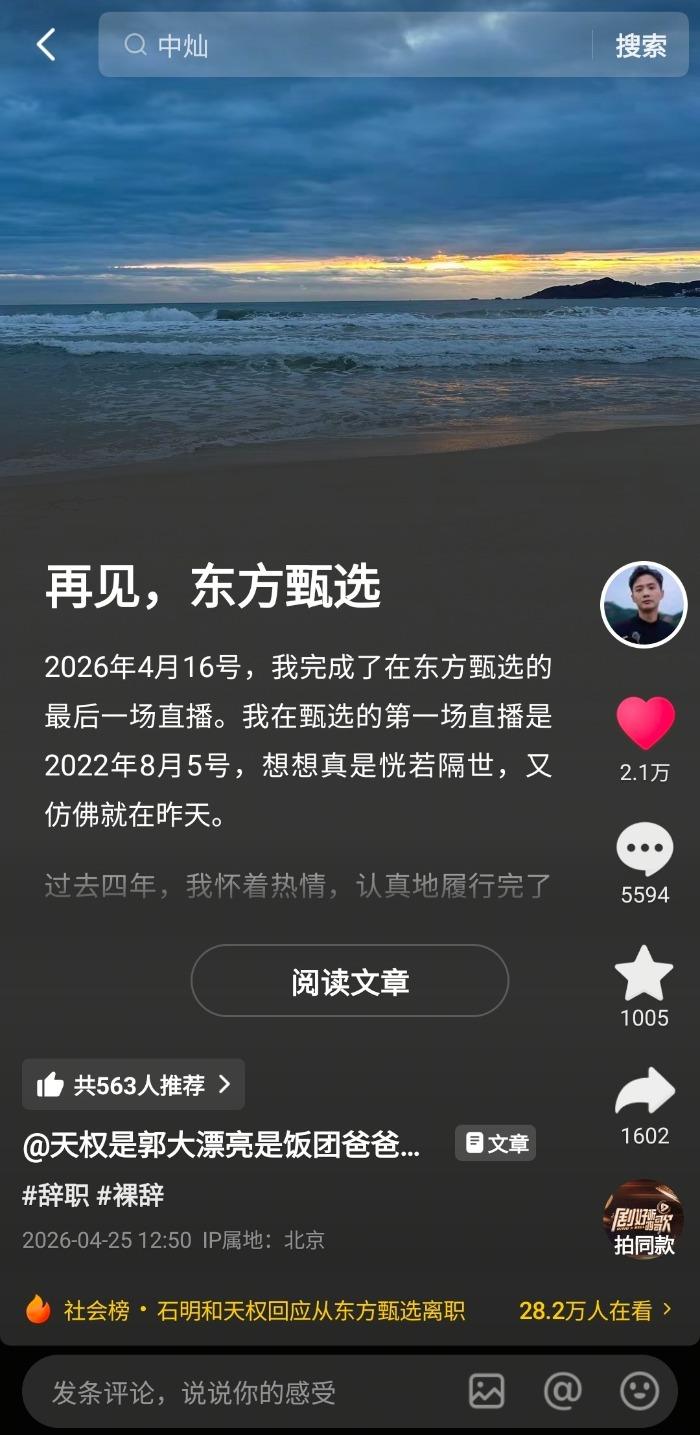
Task: Mention someone with the @ icon
Action: point(563,1391)
